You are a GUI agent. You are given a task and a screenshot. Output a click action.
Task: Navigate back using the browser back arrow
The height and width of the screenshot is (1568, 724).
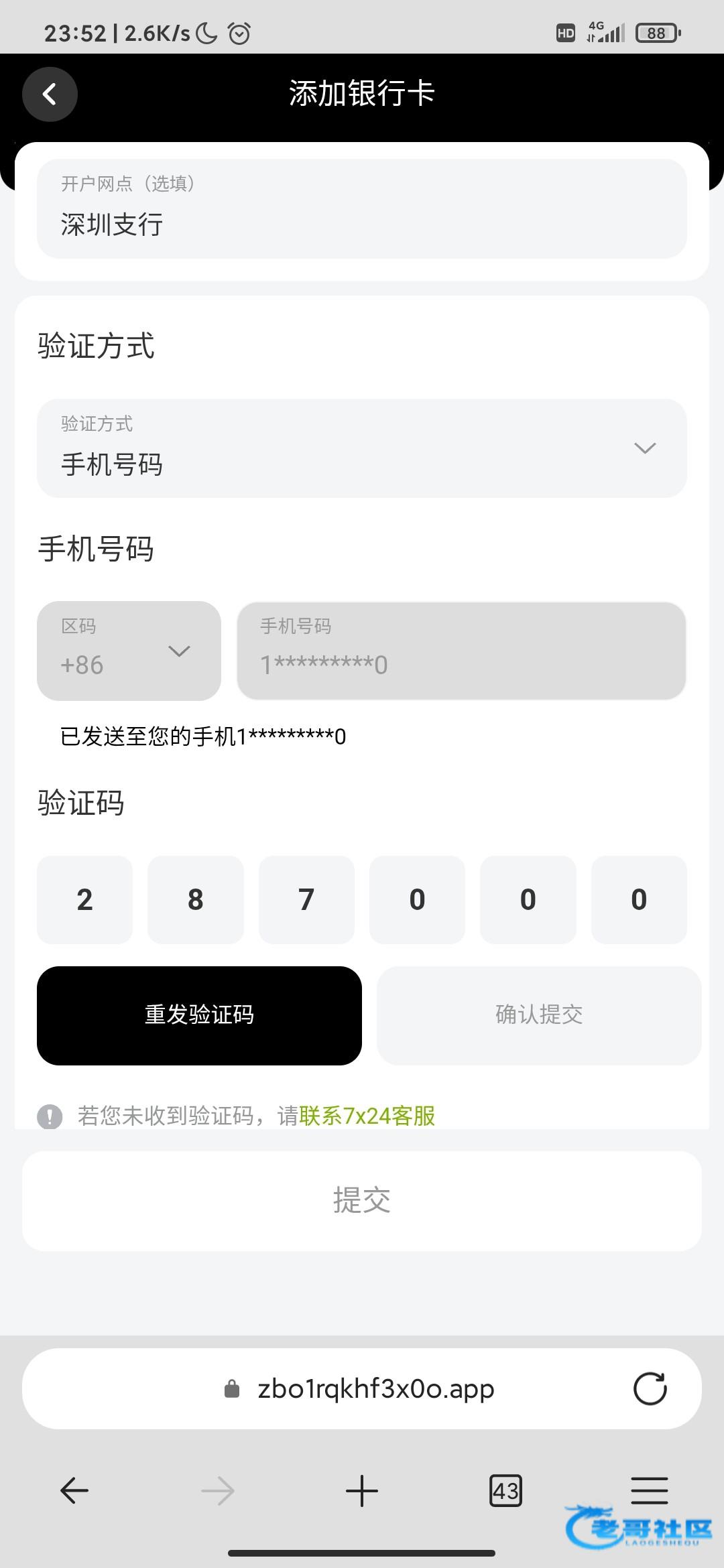click(74, 1491)
